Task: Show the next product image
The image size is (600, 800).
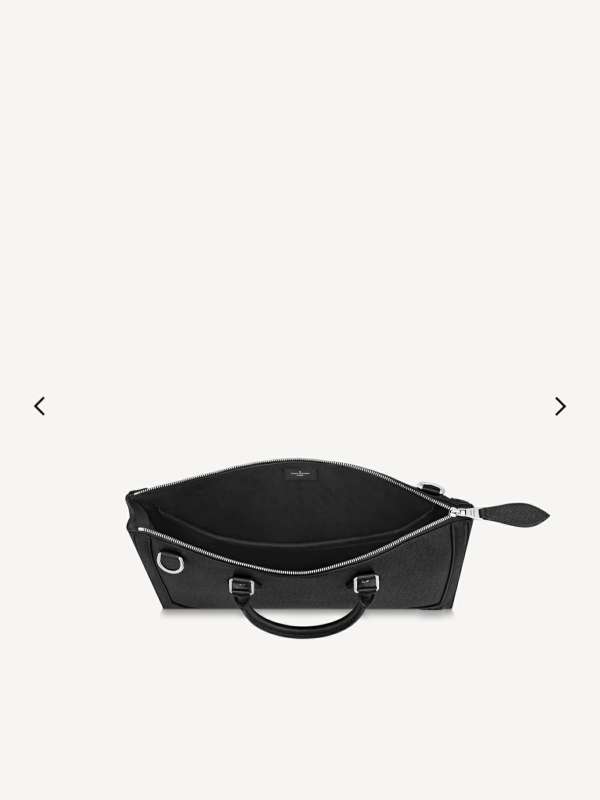Action: (560, 406)
